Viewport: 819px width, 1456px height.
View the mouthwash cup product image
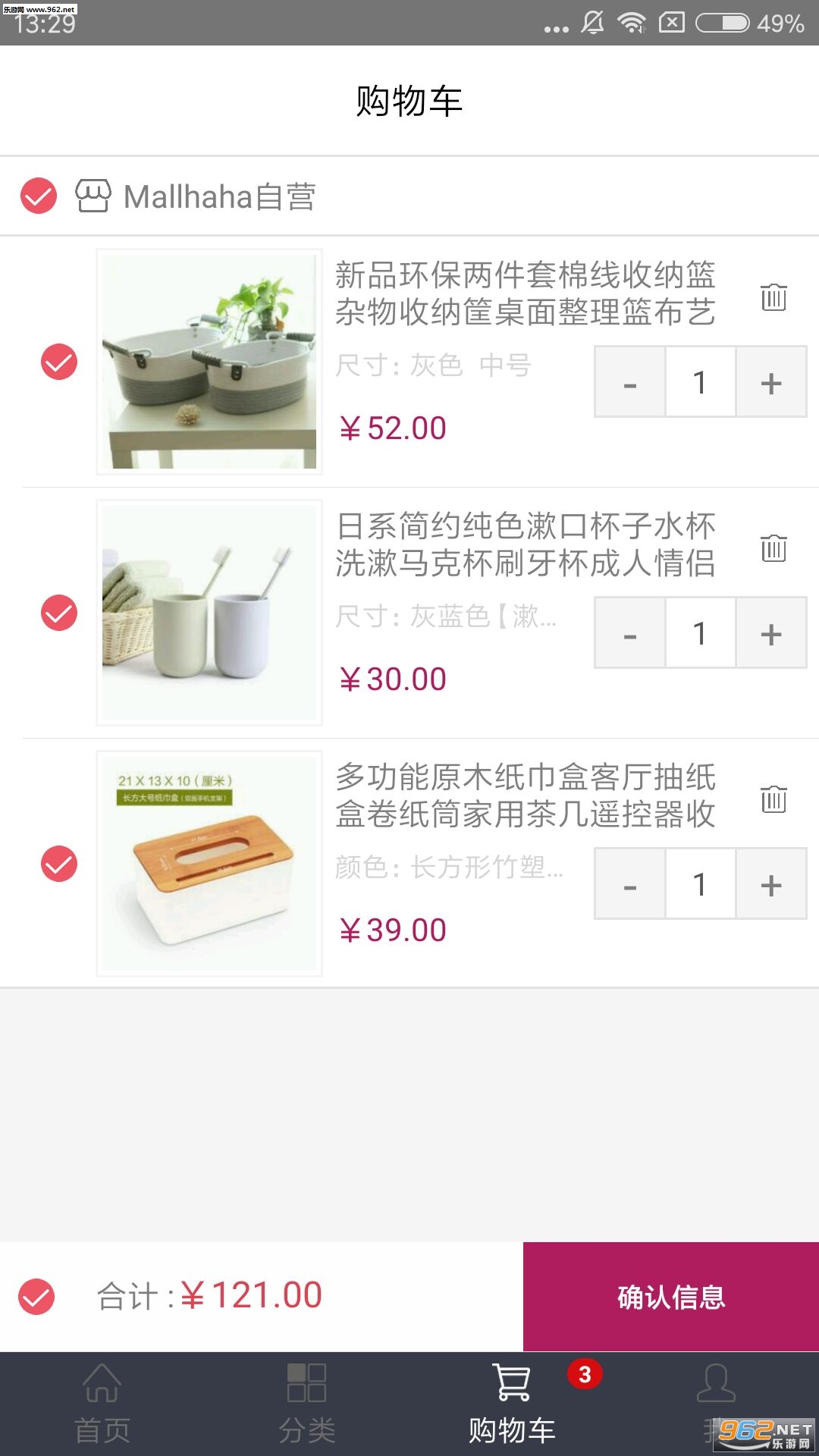[x=209, y=613]
